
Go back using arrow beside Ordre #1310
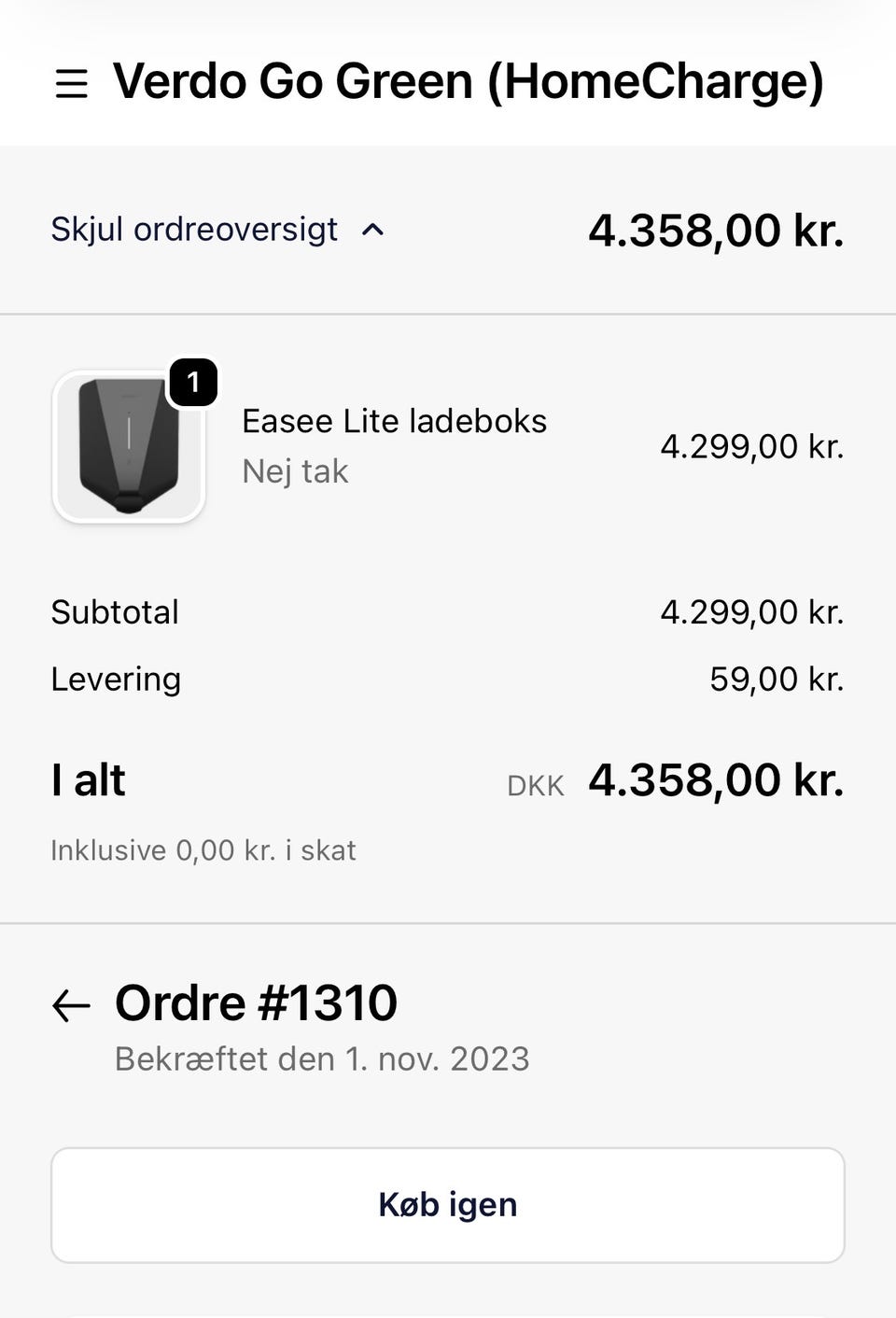click(71, 1005)
